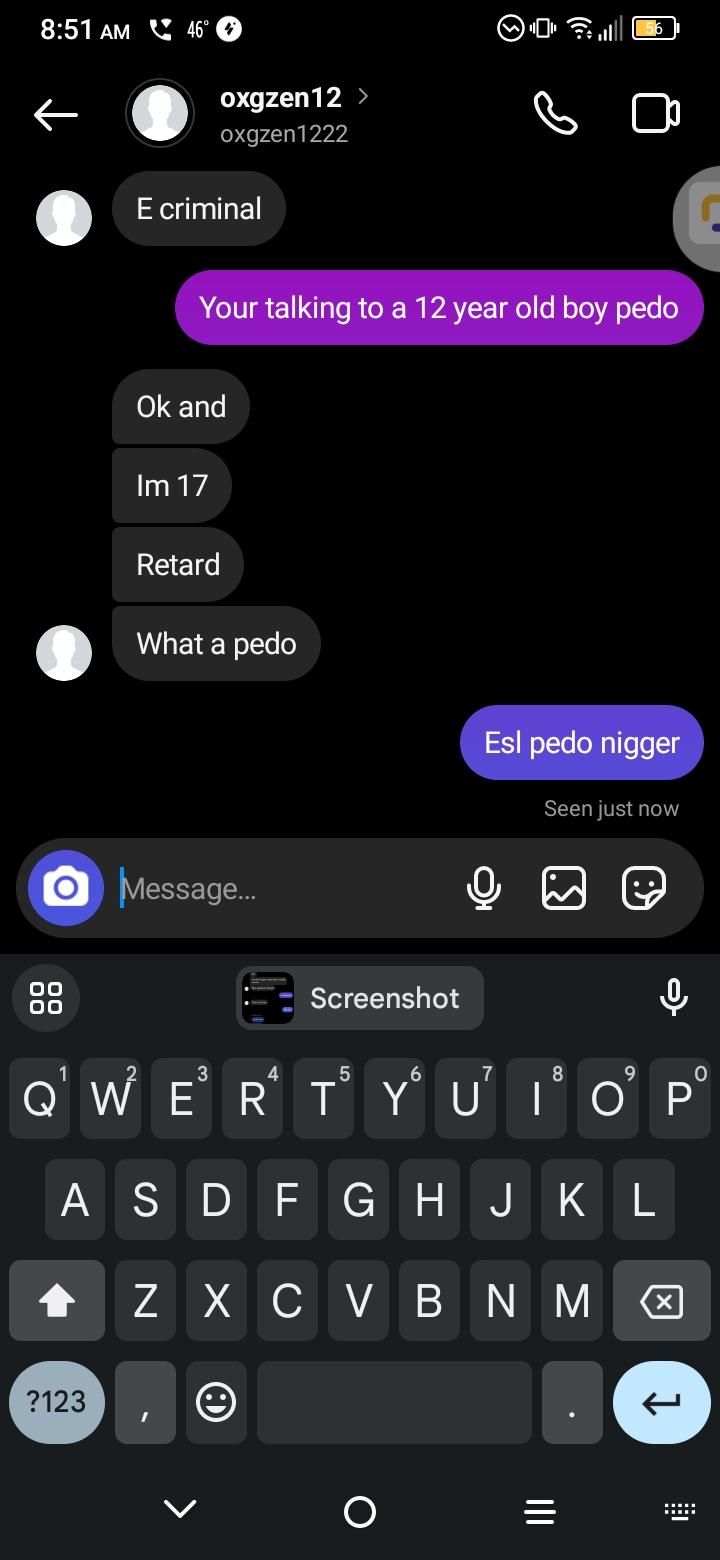720x1560 pixels.
Task: Open oxgzen12 profile details
Action: pos(282,113)
